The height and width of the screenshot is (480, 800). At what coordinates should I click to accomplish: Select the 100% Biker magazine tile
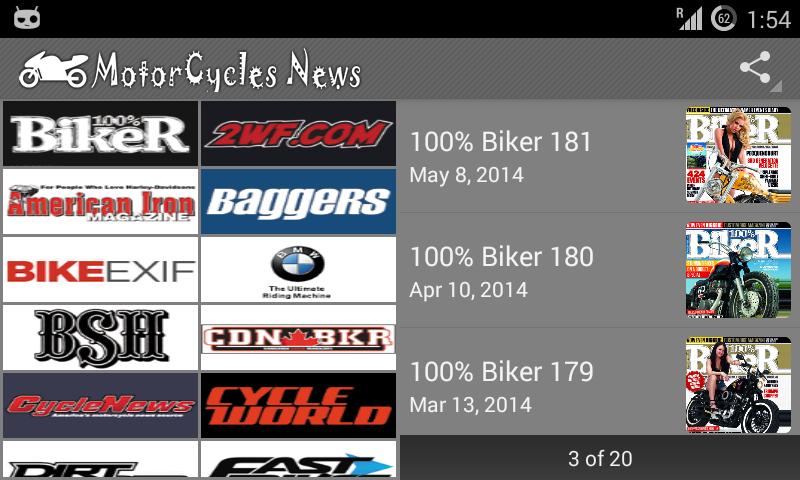click(100, 133)
